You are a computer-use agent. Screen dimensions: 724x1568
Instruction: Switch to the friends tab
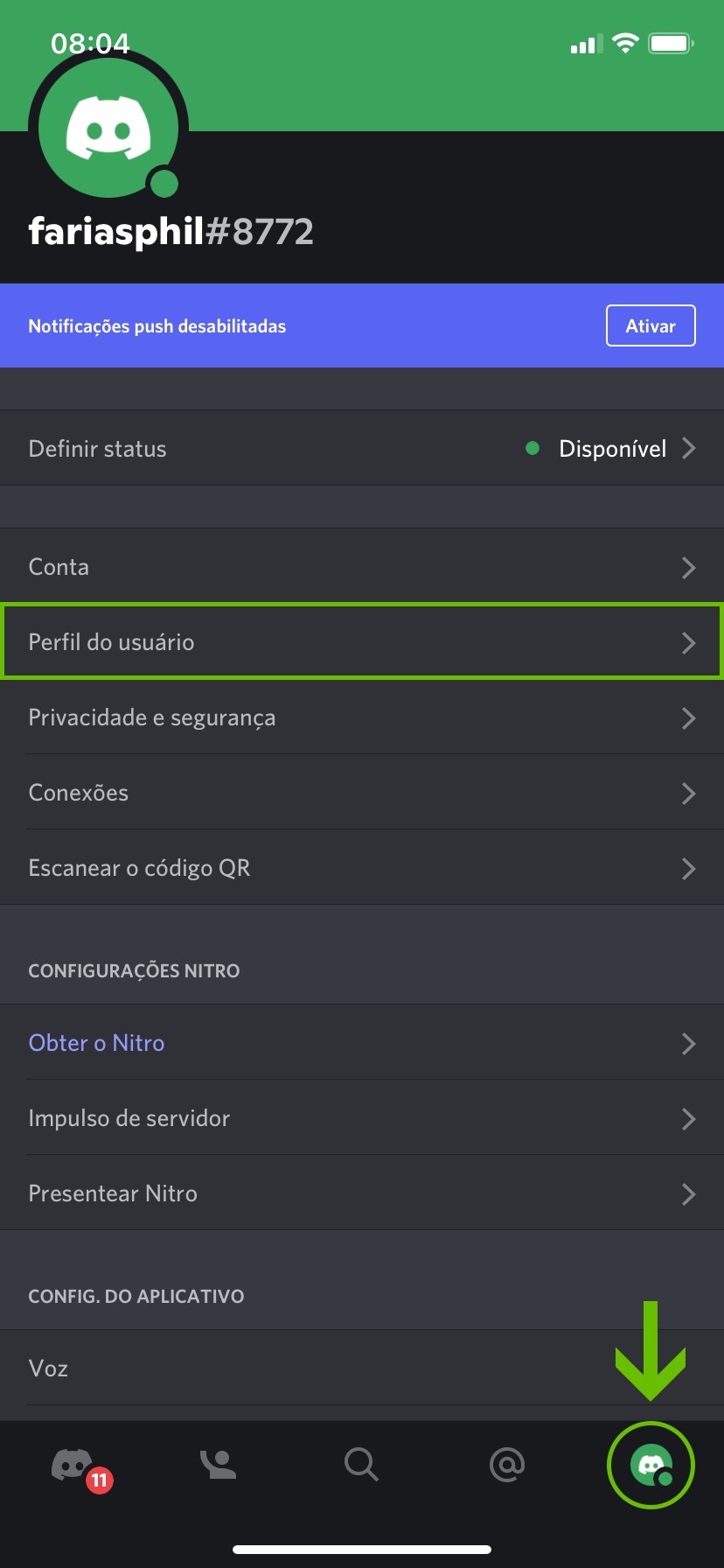click(218, 1464)
